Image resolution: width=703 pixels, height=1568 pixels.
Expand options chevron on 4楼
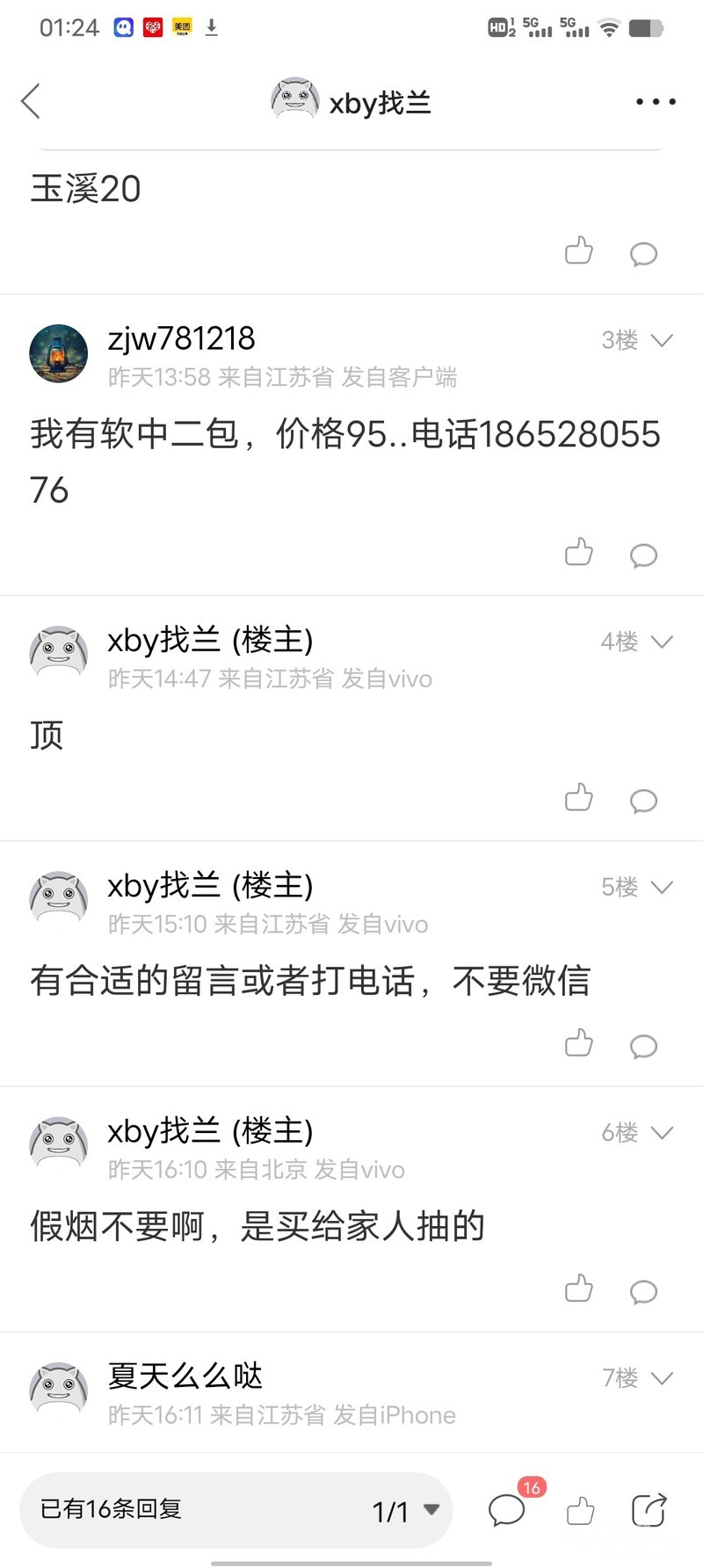click(x=662, y=642)
